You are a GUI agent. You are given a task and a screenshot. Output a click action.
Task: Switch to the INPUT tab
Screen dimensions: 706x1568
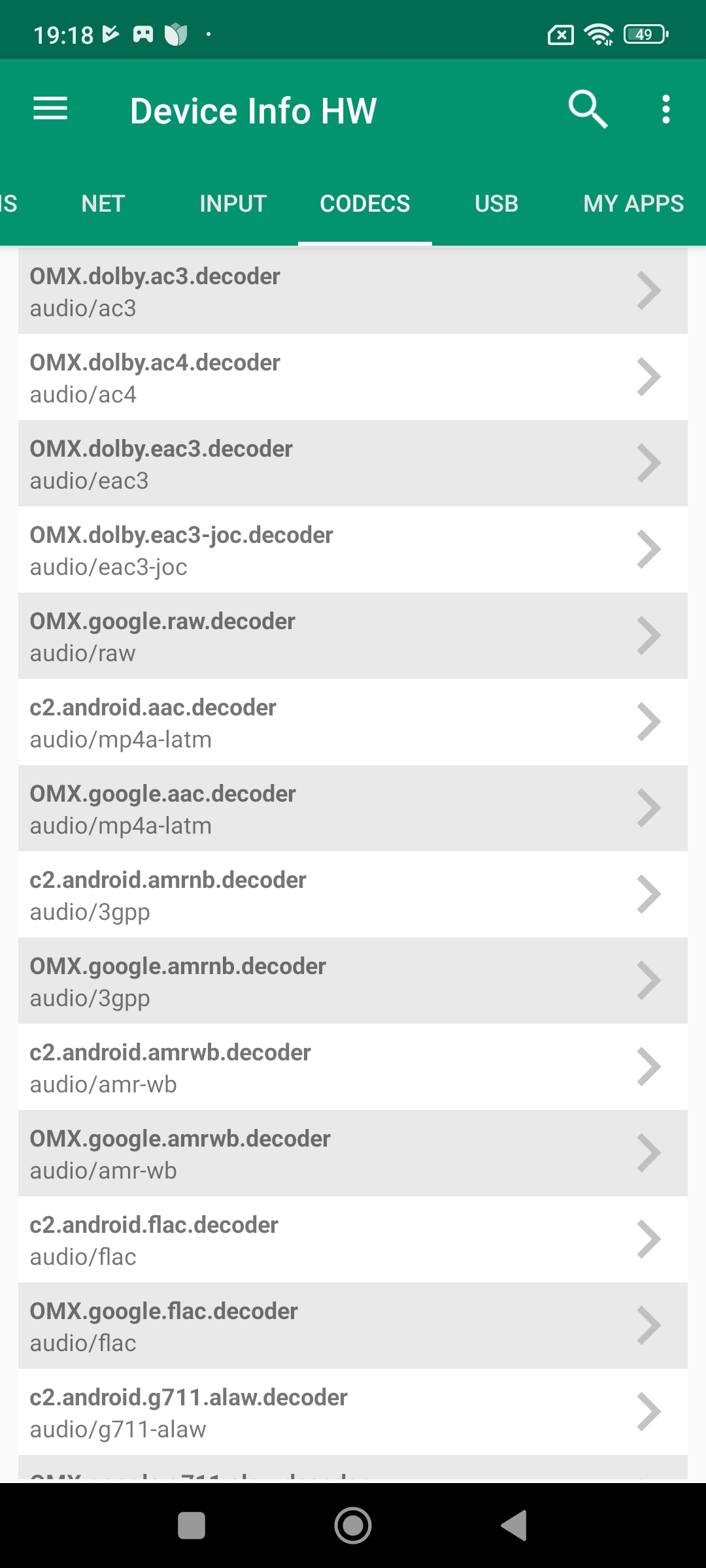(233, 204)
